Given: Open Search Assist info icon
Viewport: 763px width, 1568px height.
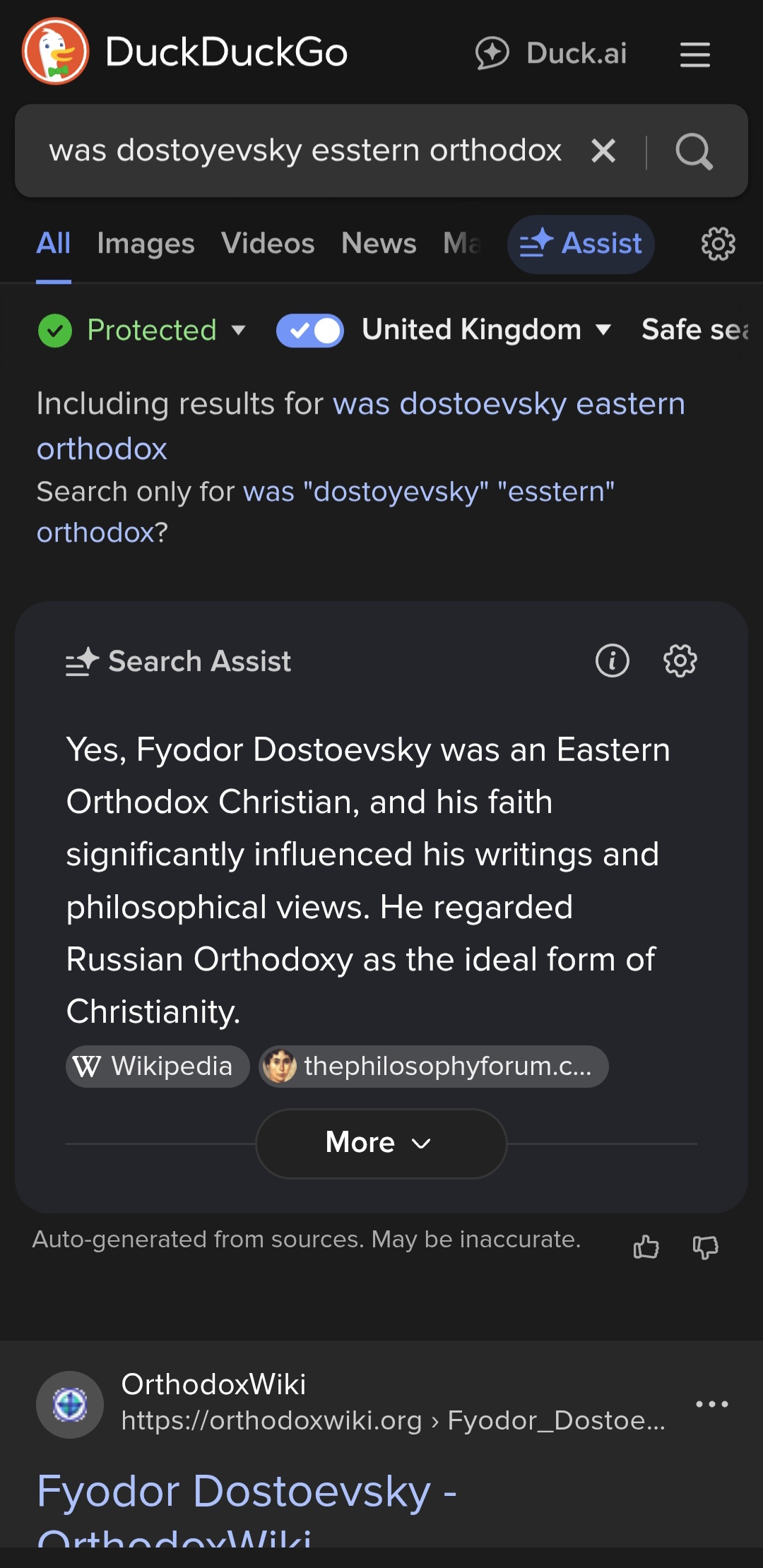Looking at the screenshot, I should pos(612,661).
